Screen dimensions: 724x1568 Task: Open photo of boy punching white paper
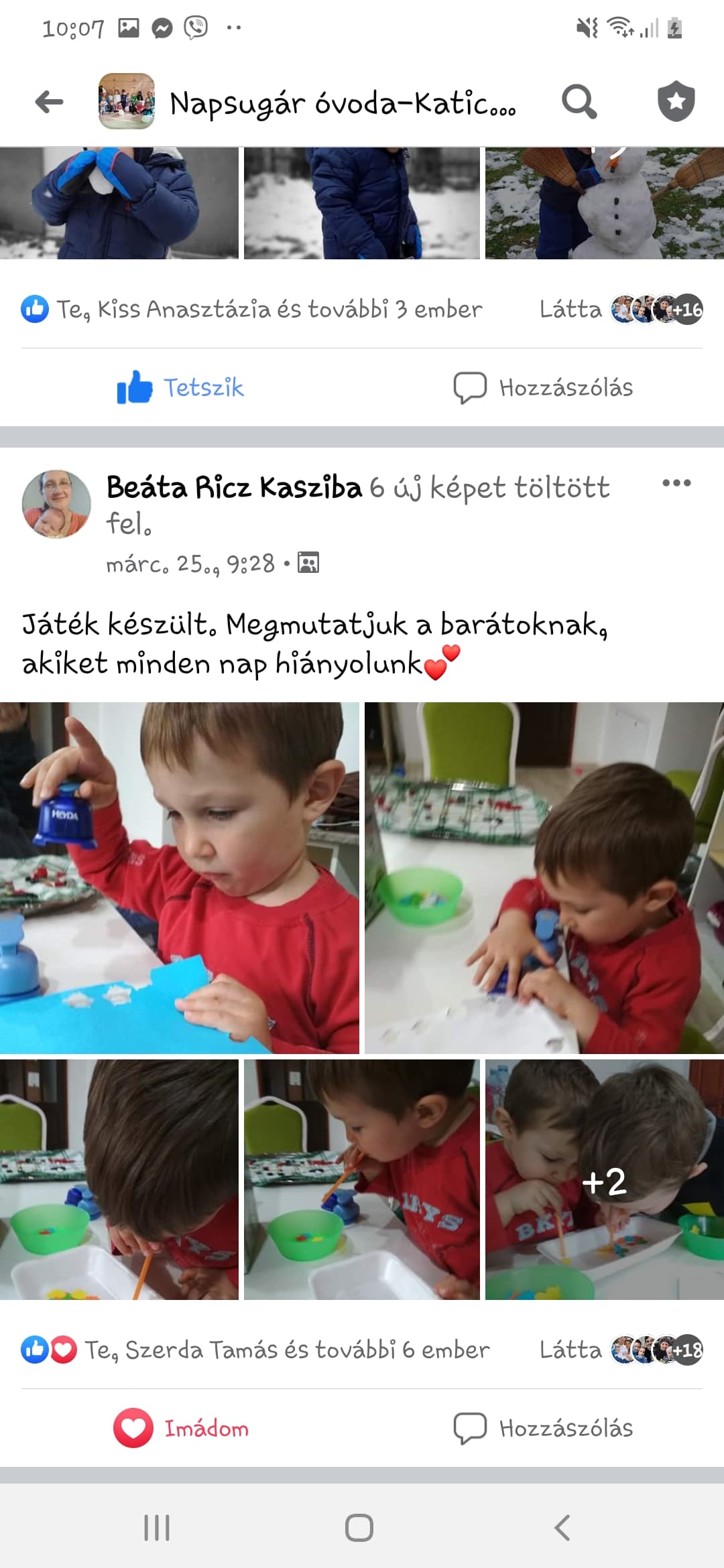click(544, 878)
